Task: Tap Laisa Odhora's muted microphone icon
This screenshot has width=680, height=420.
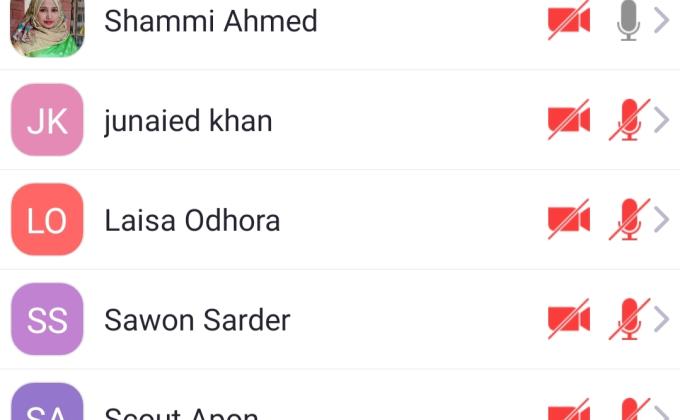Action: coord(629,221)
